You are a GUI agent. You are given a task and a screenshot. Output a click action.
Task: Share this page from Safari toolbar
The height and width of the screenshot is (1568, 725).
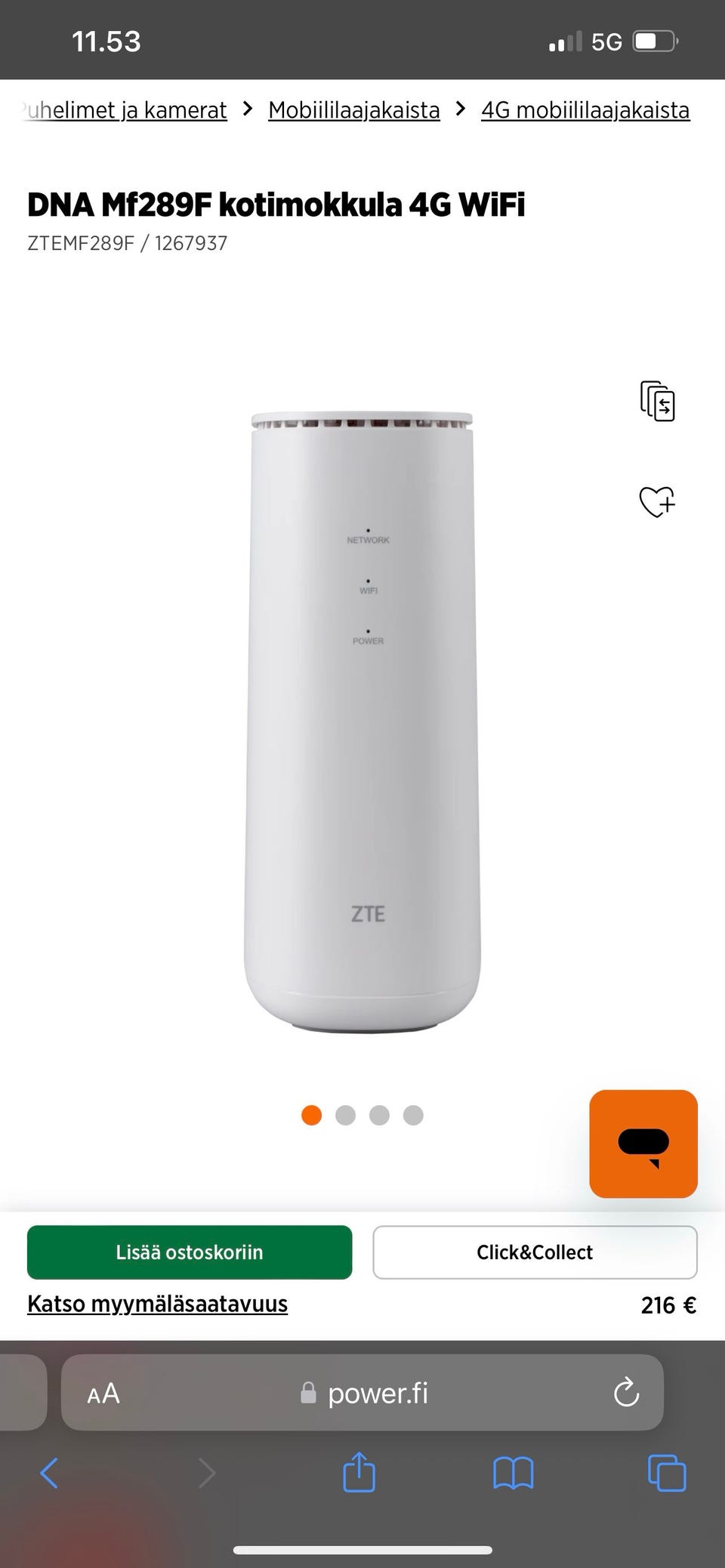(x=359, y=1473)
